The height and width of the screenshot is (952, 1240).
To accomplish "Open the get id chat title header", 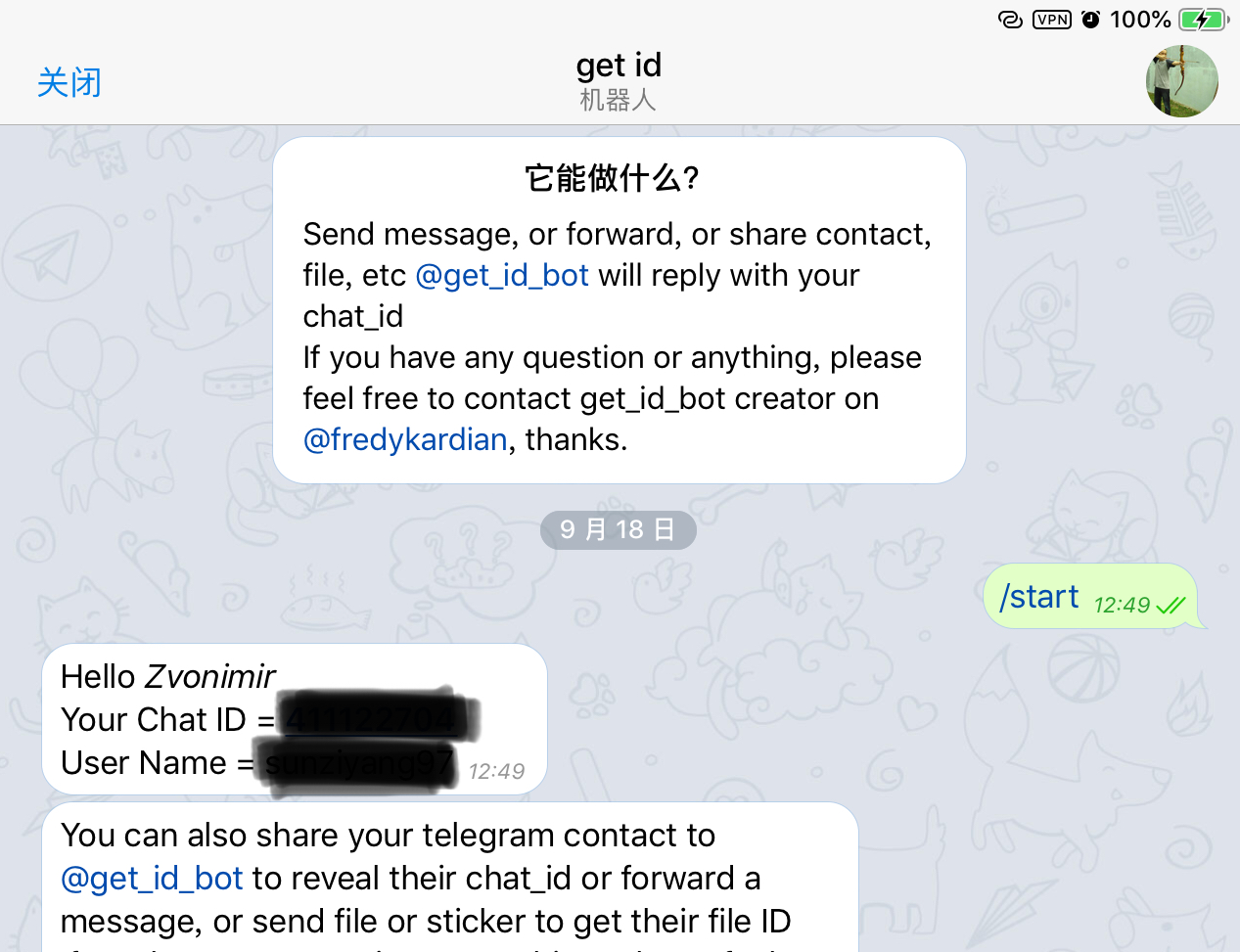I will click(619, 80).
